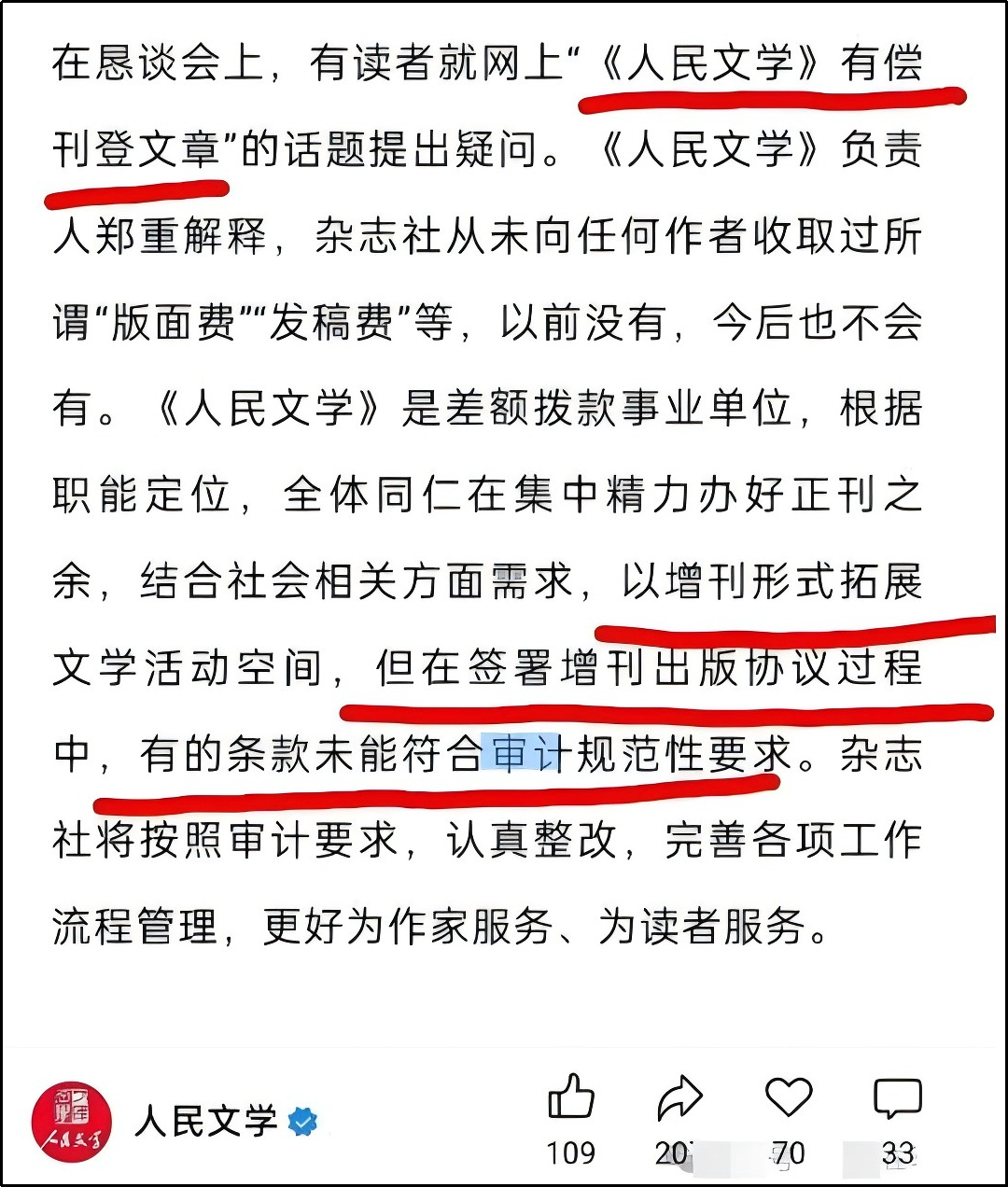This screenshot has height=1187, width=1008.
Task: Open the comments on the post
Action: pos(897,1098)
